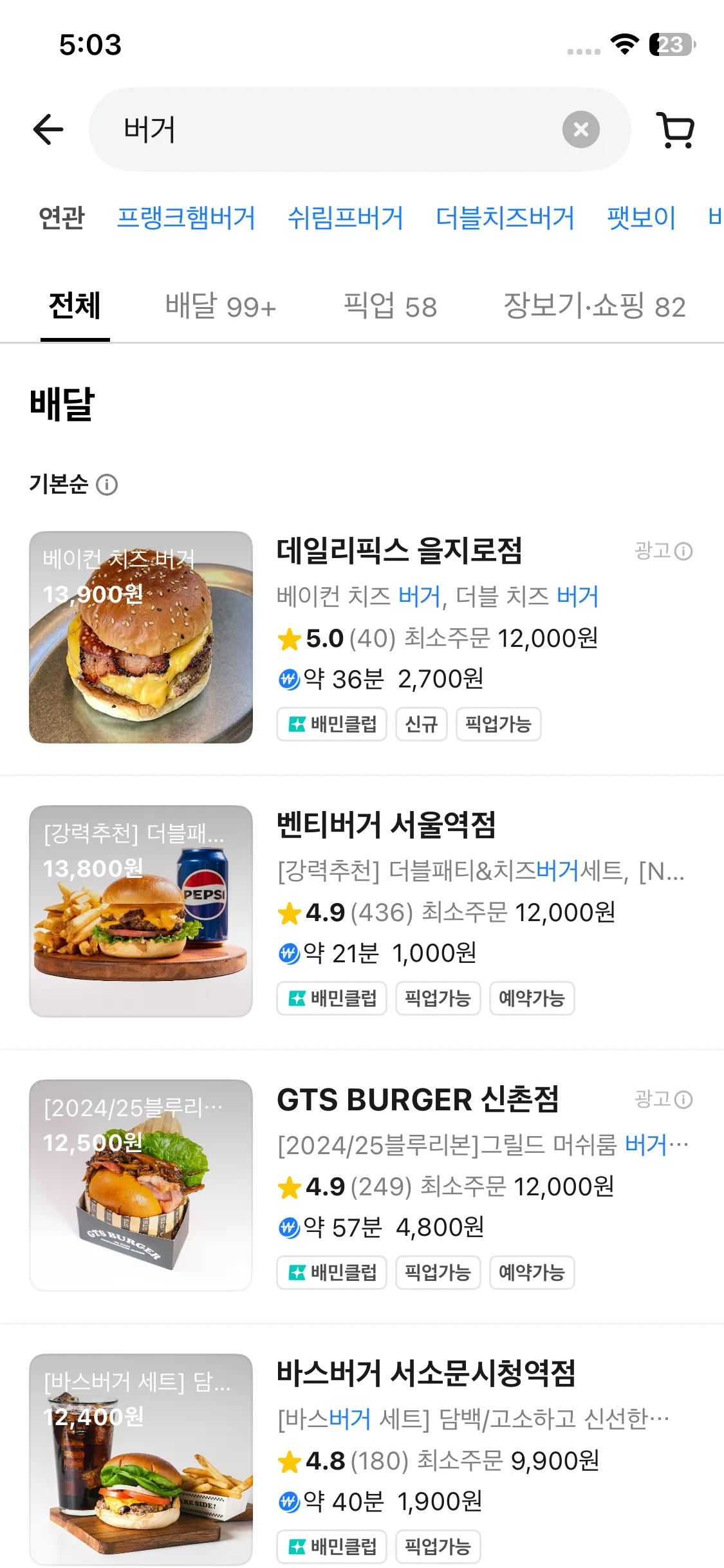The width and height of the screenshot is (724, 1568).
Task: Open the shopping cart
Action: pyautogui.click(x=675, y=129)
